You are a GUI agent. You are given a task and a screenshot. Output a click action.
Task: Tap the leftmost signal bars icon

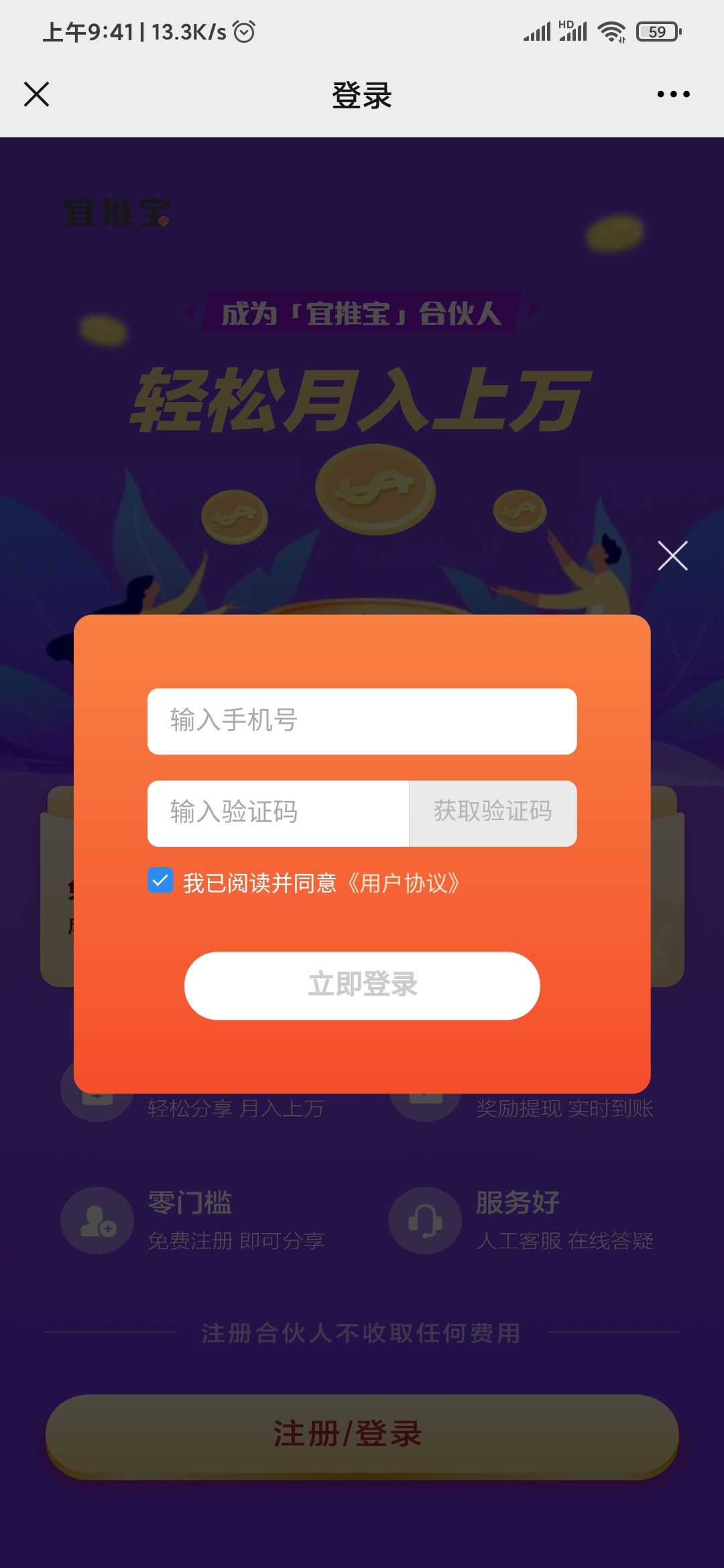[536, 31]
